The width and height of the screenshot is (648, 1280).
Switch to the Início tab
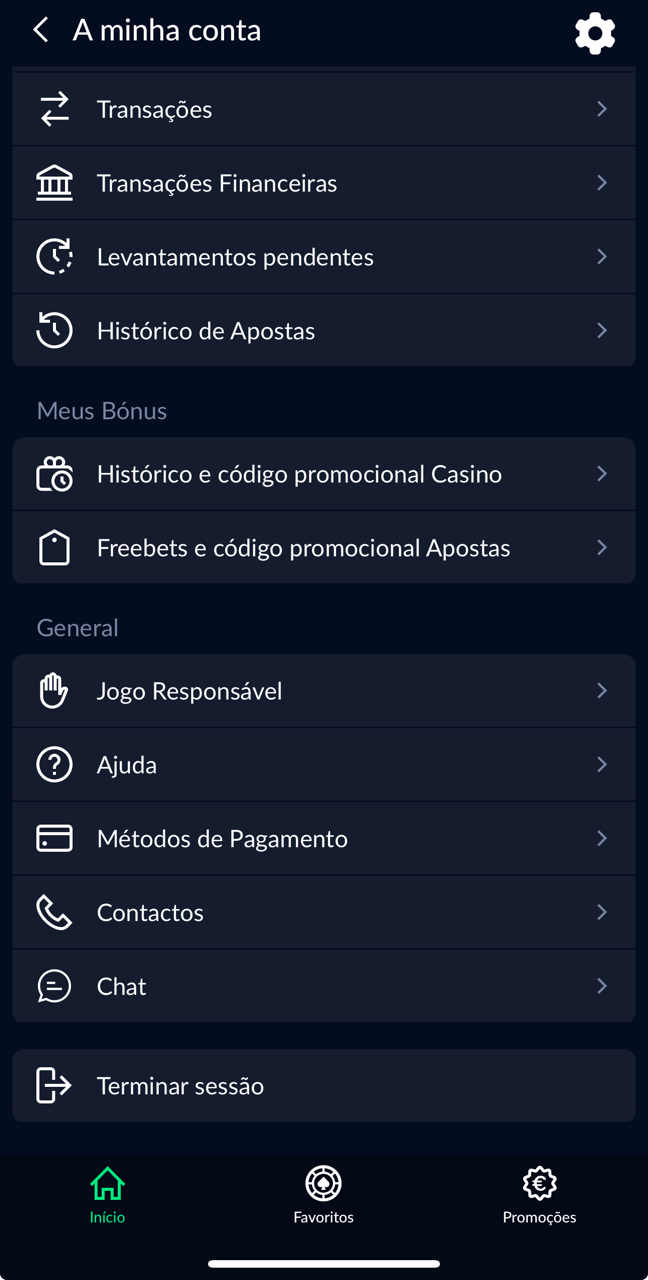[107, 1195]
